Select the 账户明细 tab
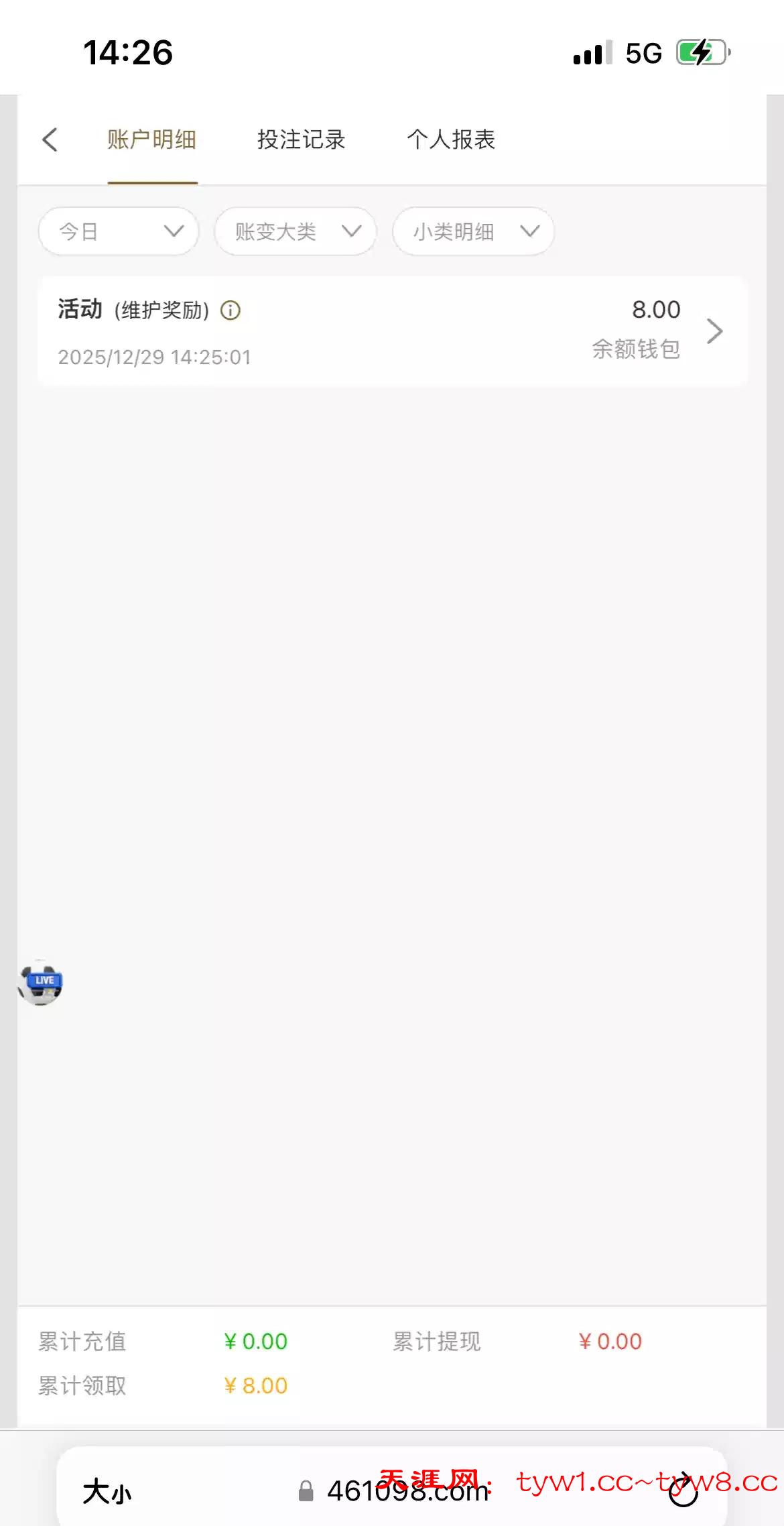 click(x=152, y=140)
